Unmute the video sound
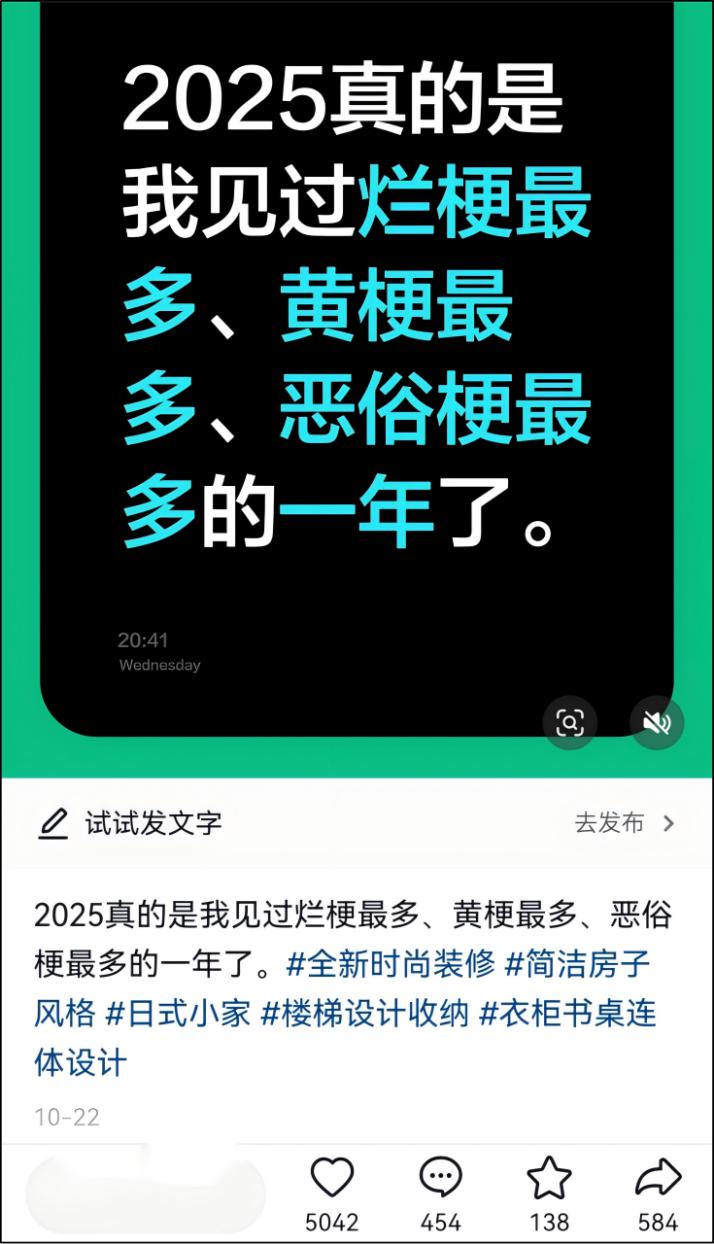 coord(656,722)
